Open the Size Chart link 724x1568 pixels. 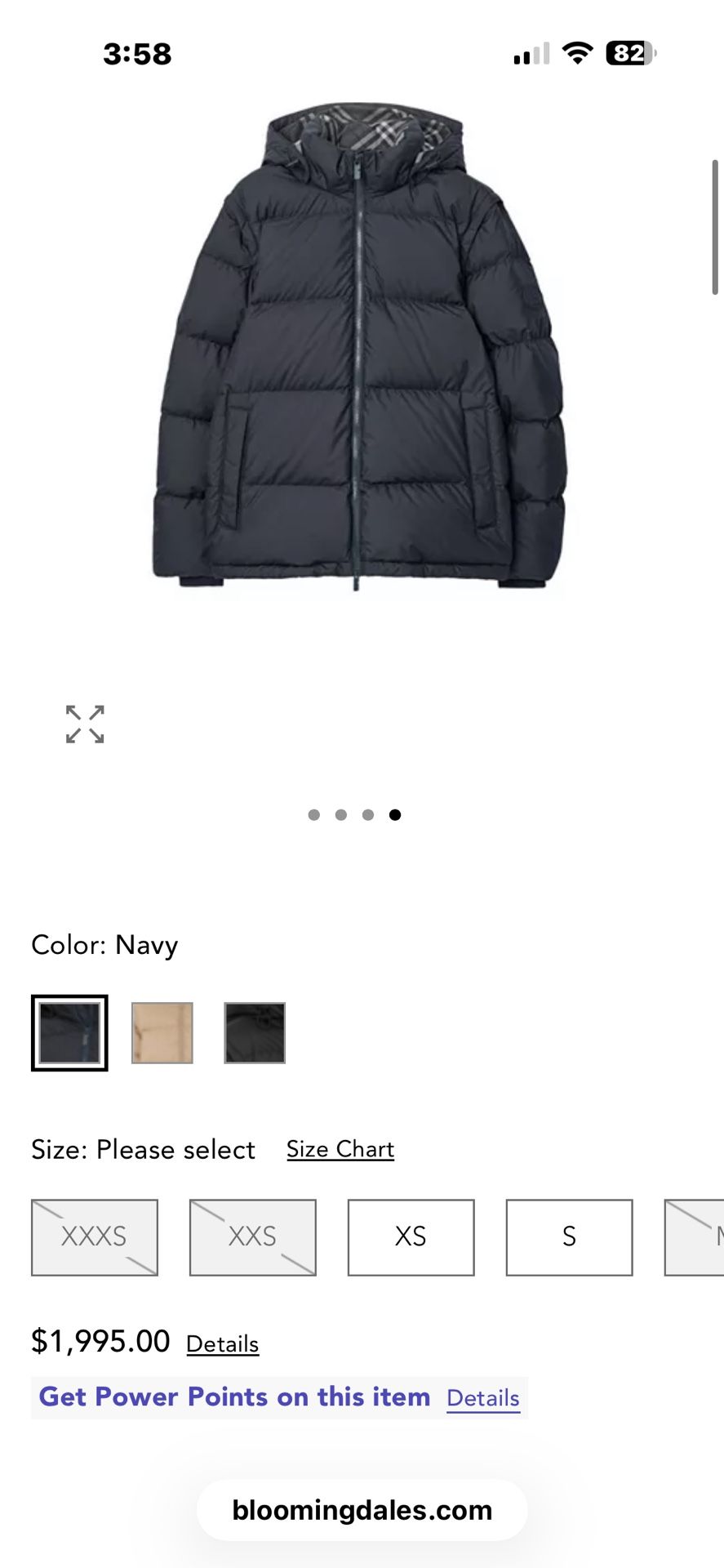(x=340, y=1149)
